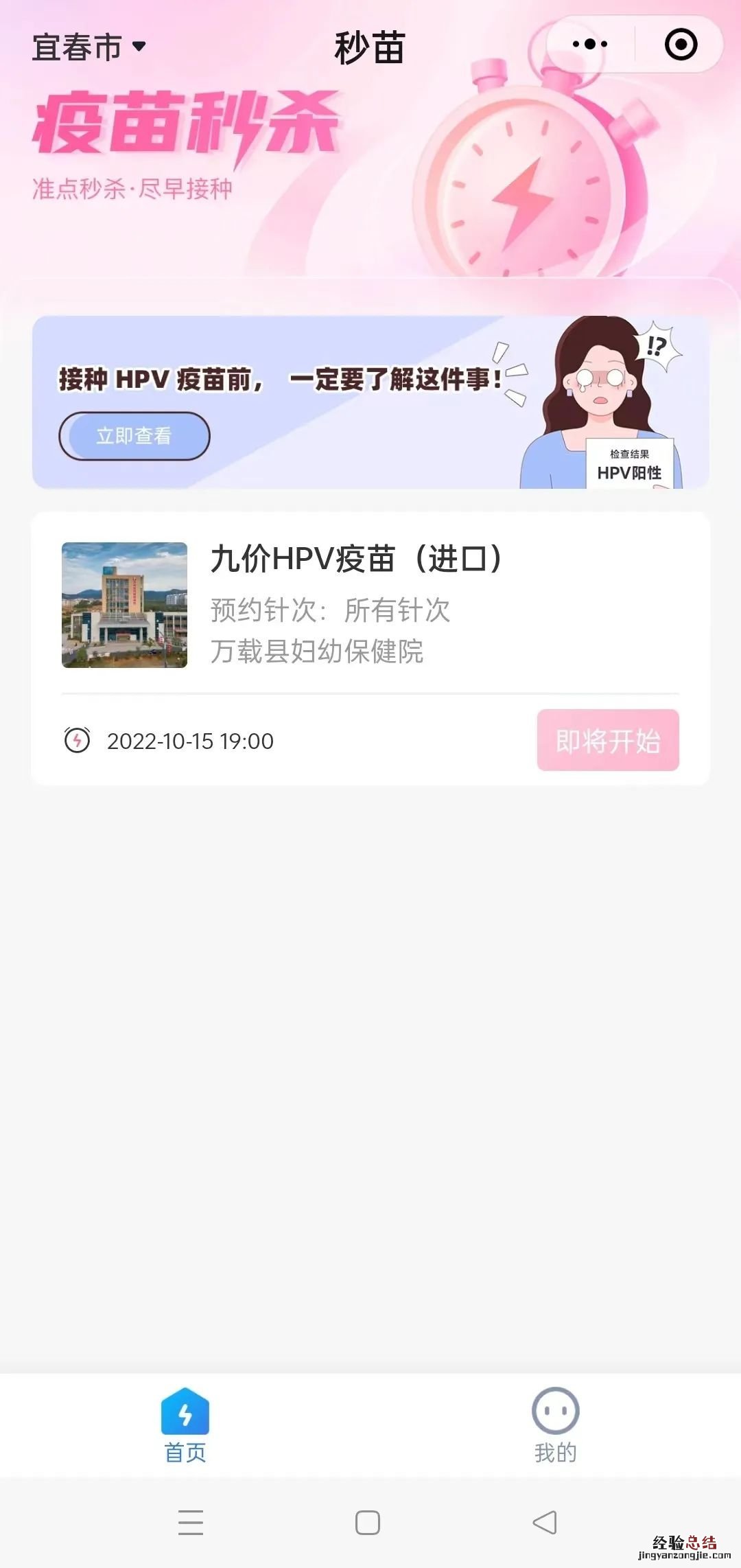Open the mini program three-dot menu
The image size is (741, 1568).
click(x=590, y=45)
